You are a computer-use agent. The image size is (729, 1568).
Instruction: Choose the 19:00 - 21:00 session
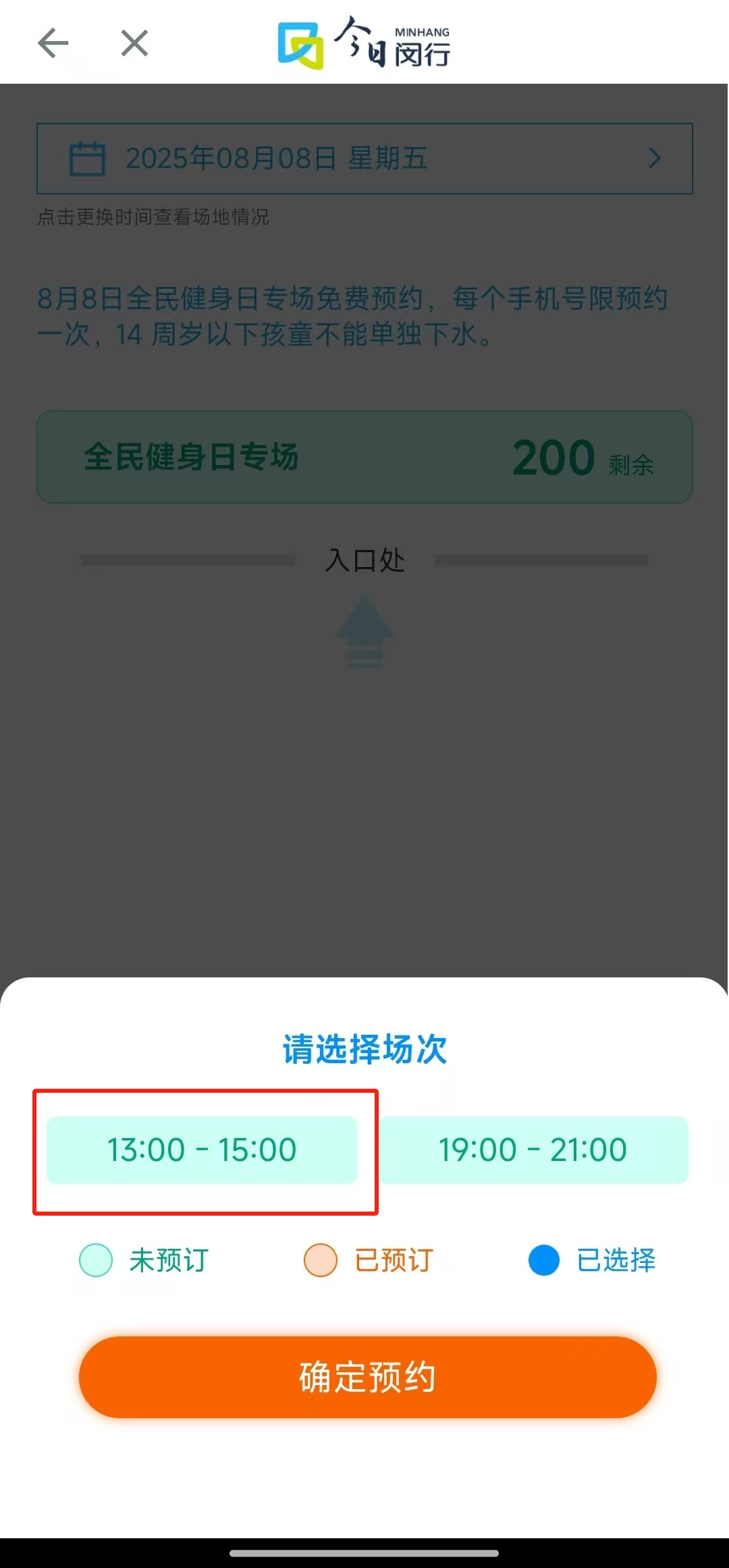[533, 1150]
